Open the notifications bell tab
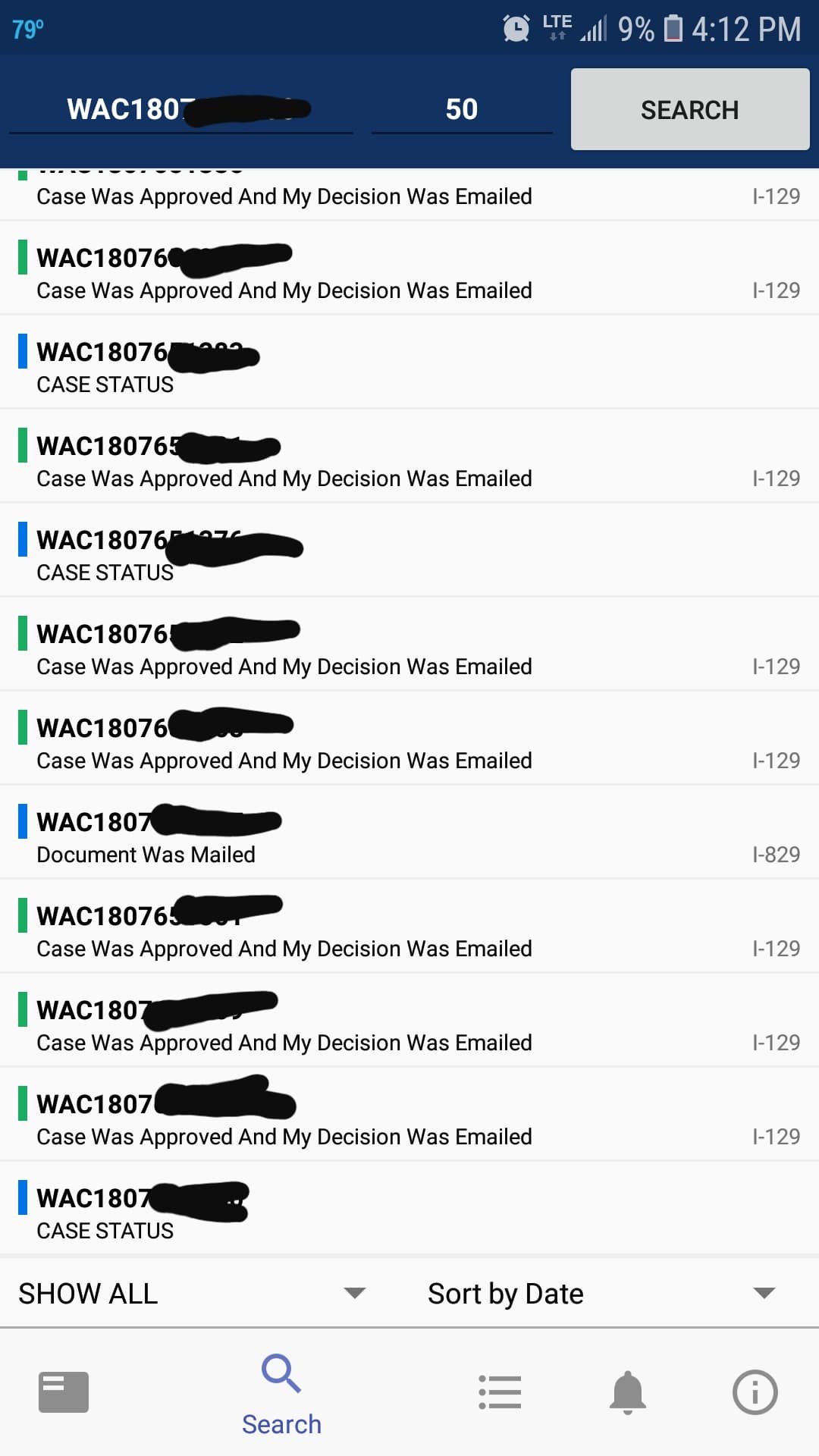The width and height of the screenshot is (819, 1456). coord(628,1392)
